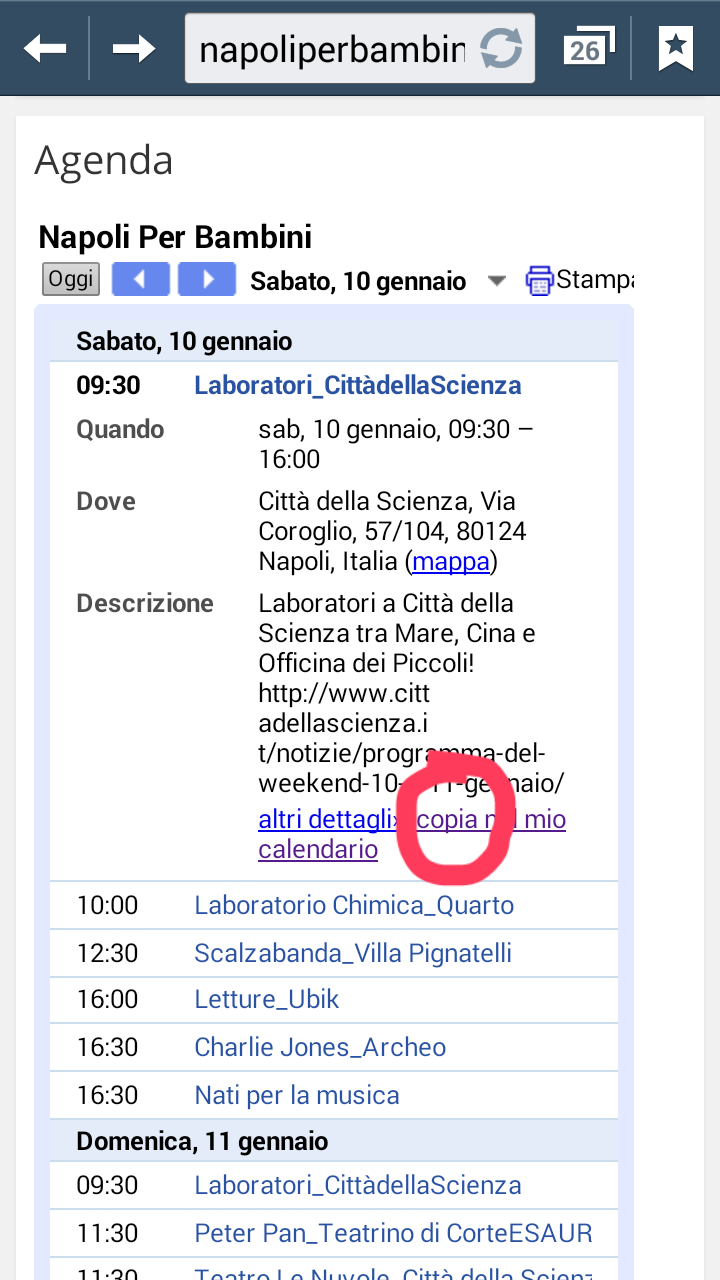Reload the current page
Viewport: 720px width, 1280px height.
(501, 48)
